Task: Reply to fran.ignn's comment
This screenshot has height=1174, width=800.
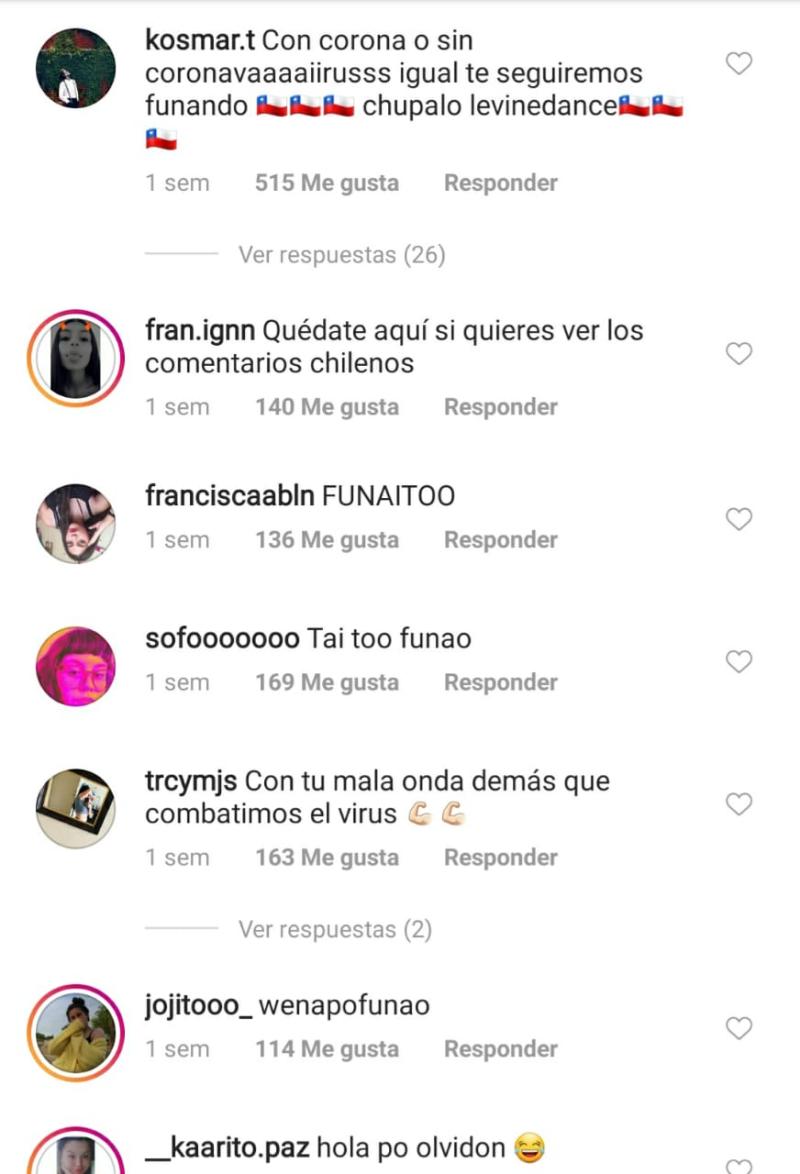Action: (x=500, y=407)
